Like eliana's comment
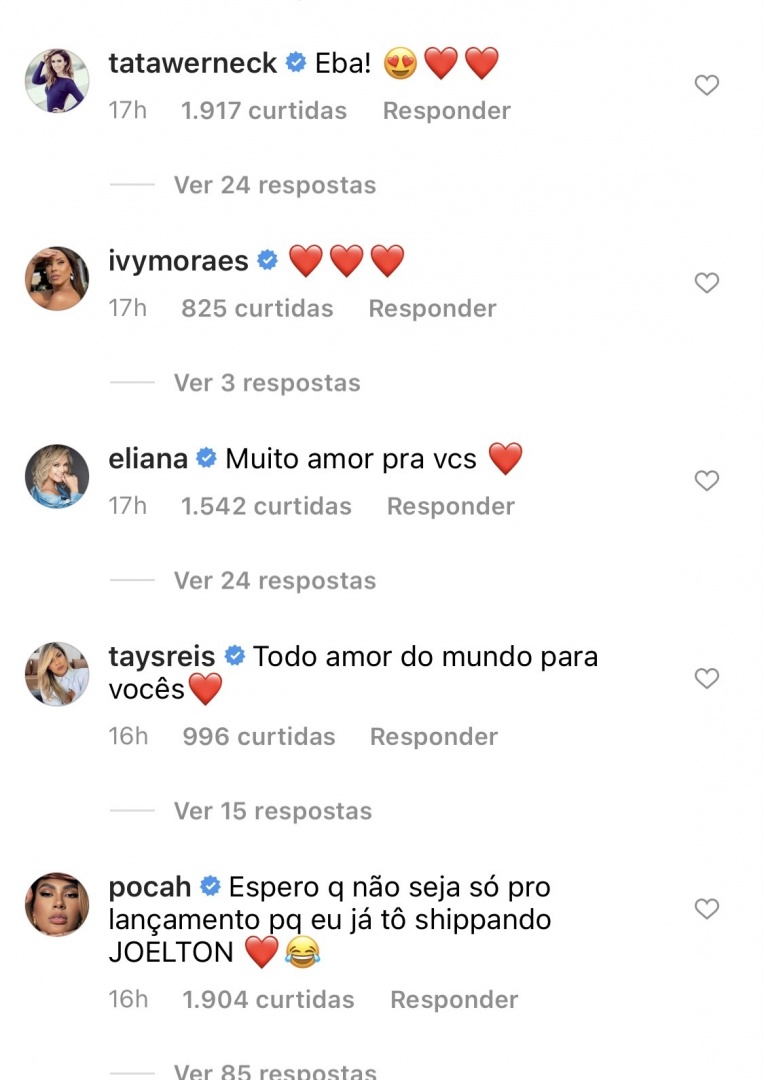 (706, 481)
